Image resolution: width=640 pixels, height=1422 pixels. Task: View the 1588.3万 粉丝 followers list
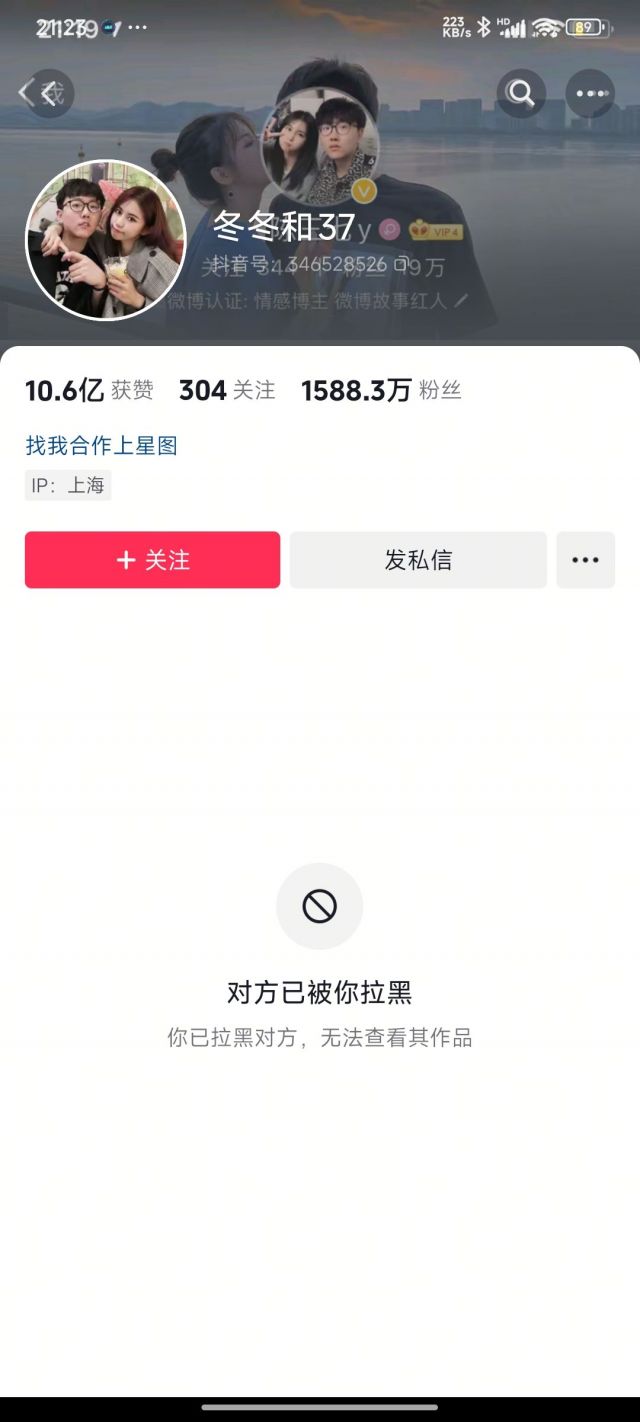[x=381, y=391]
